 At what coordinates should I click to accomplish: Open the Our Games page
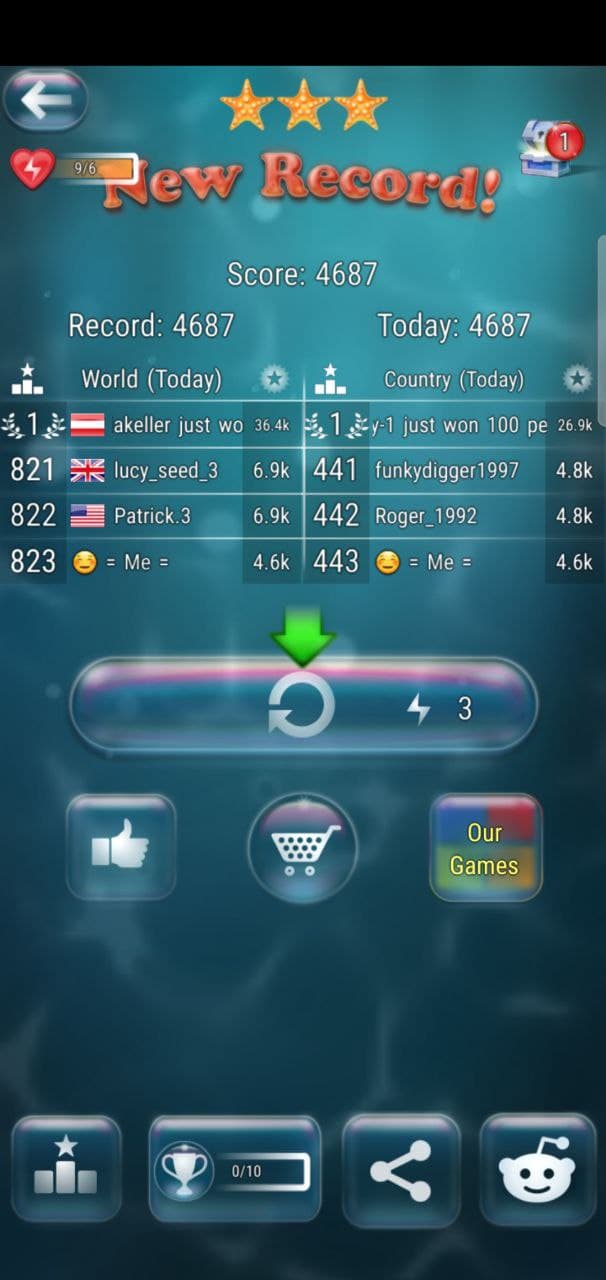[485, 848]
